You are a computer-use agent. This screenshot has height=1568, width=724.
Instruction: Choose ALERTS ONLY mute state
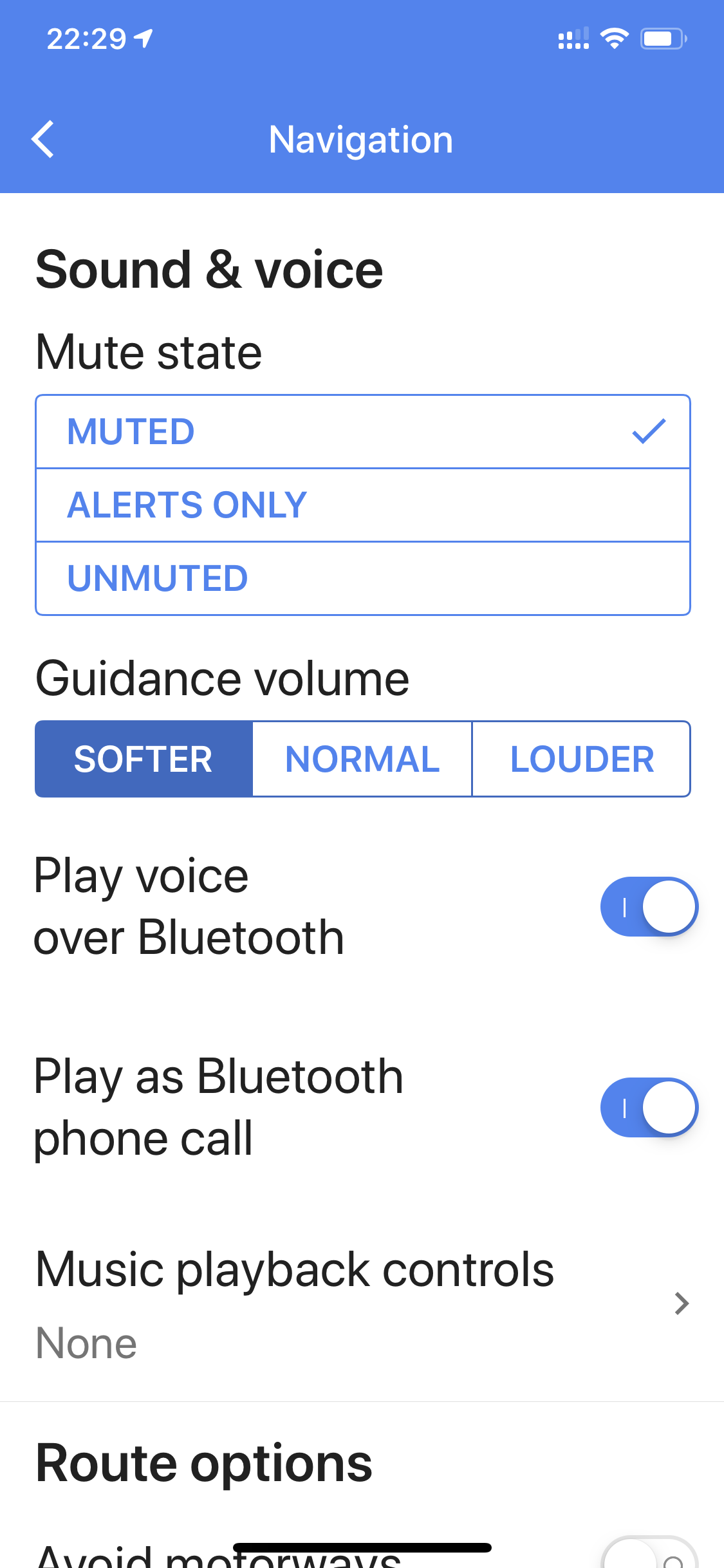point(363,505)
